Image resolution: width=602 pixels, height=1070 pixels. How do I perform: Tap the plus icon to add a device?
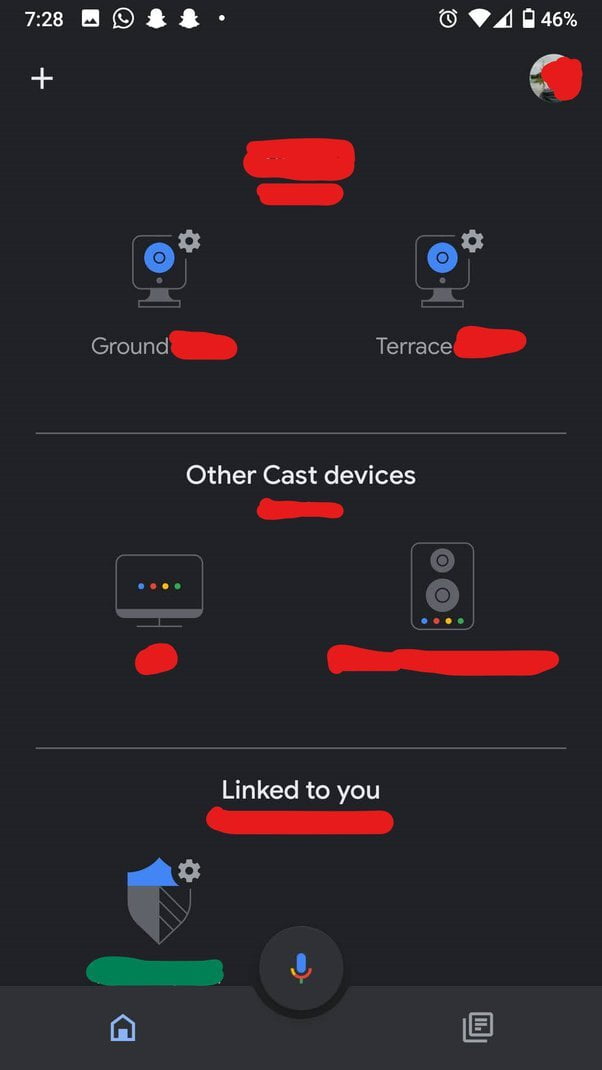42,79
